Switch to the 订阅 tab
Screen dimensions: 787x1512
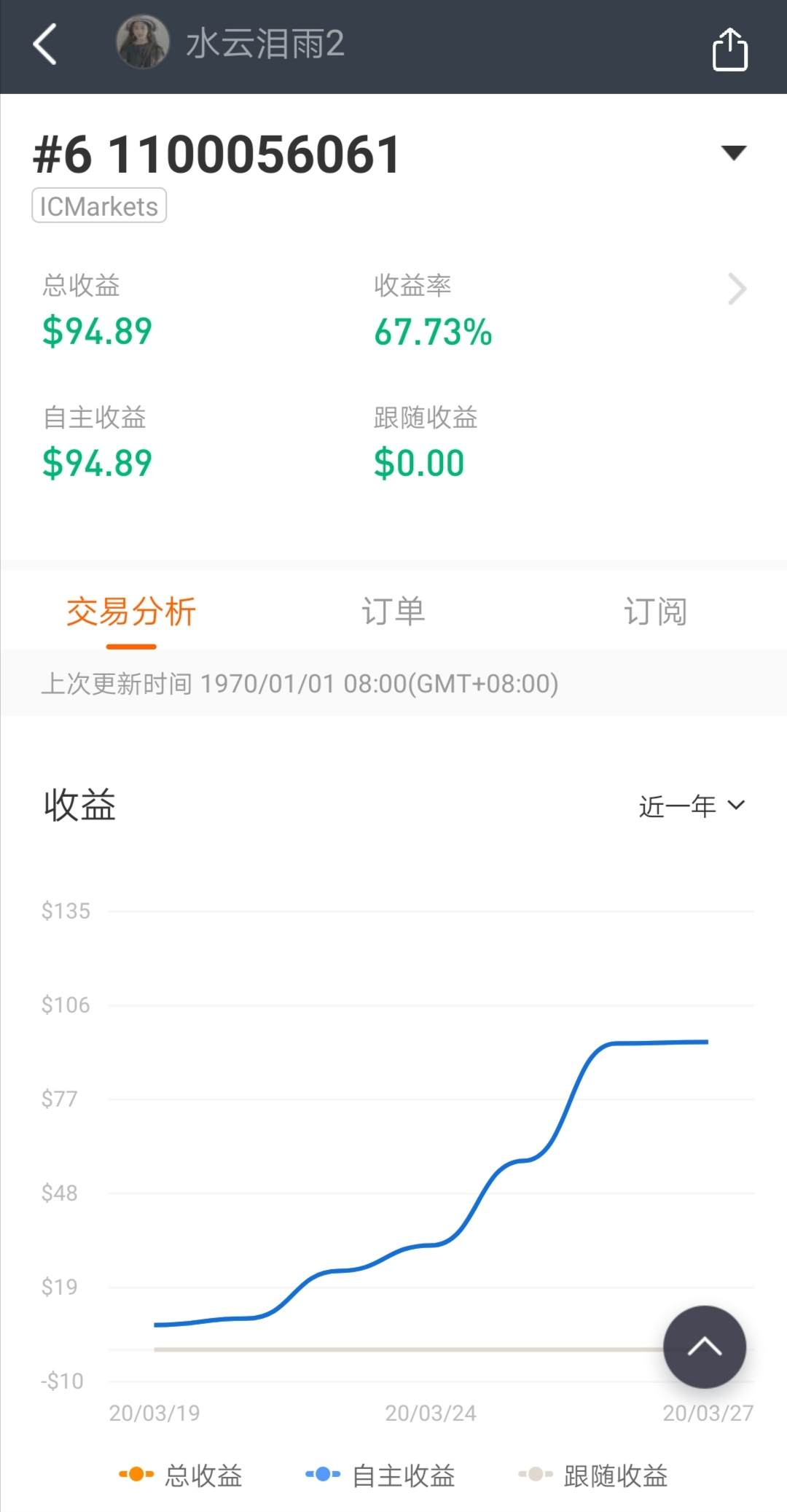[655, 611]
